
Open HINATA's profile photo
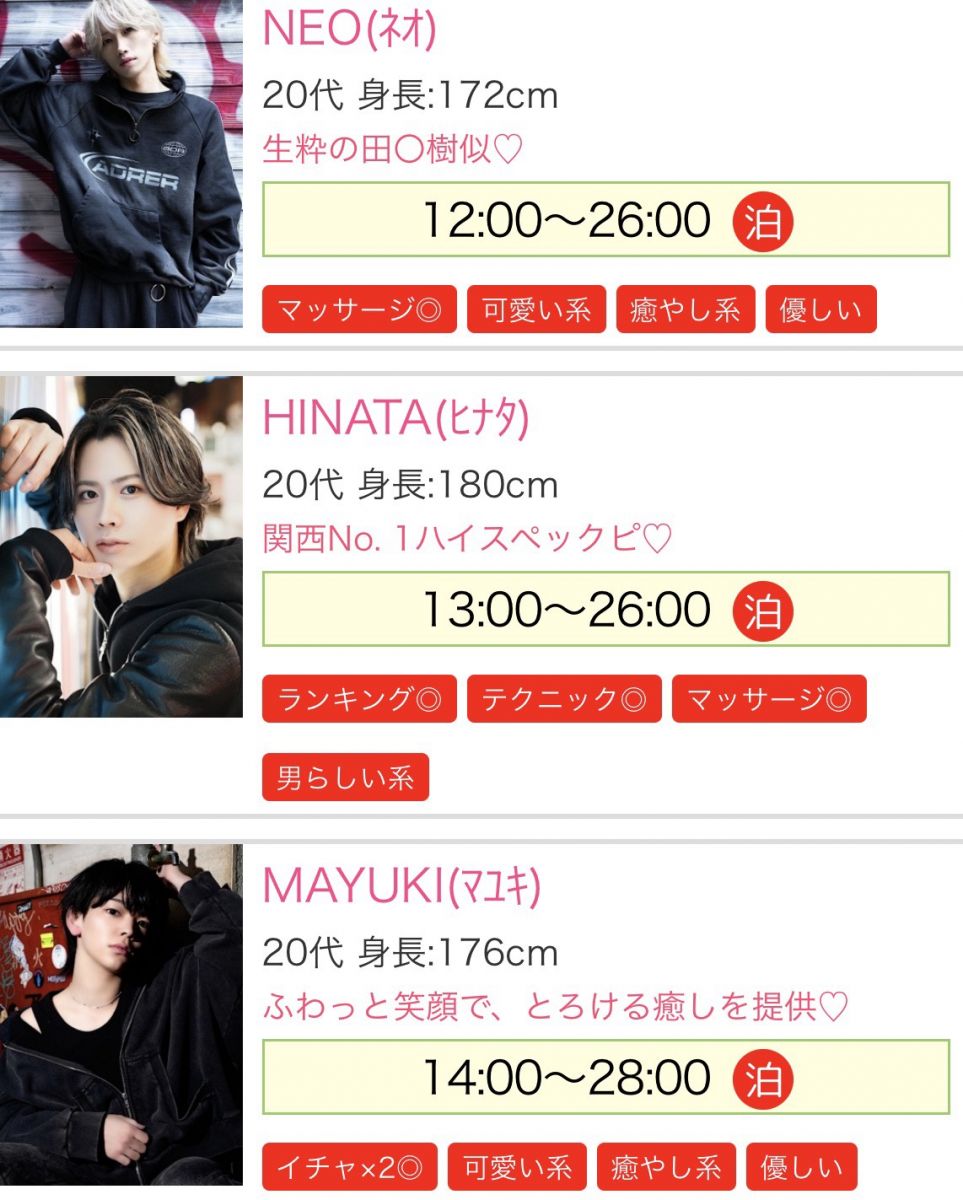pyautogui.click(x=121, y=546)
